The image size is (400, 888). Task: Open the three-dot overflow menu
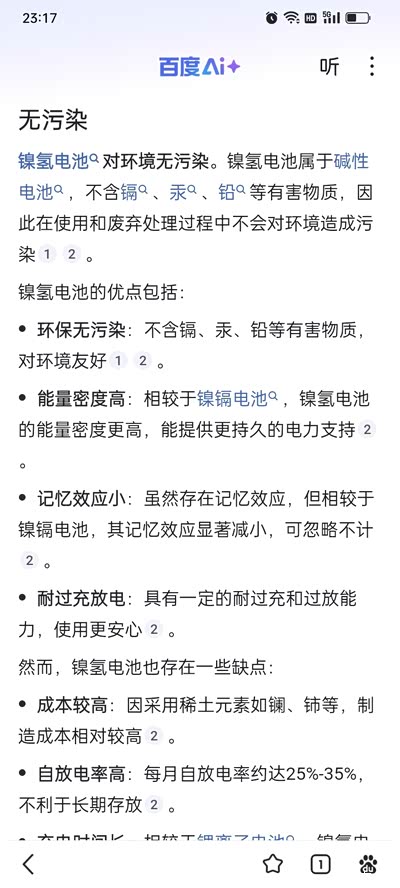click(372, 67)
